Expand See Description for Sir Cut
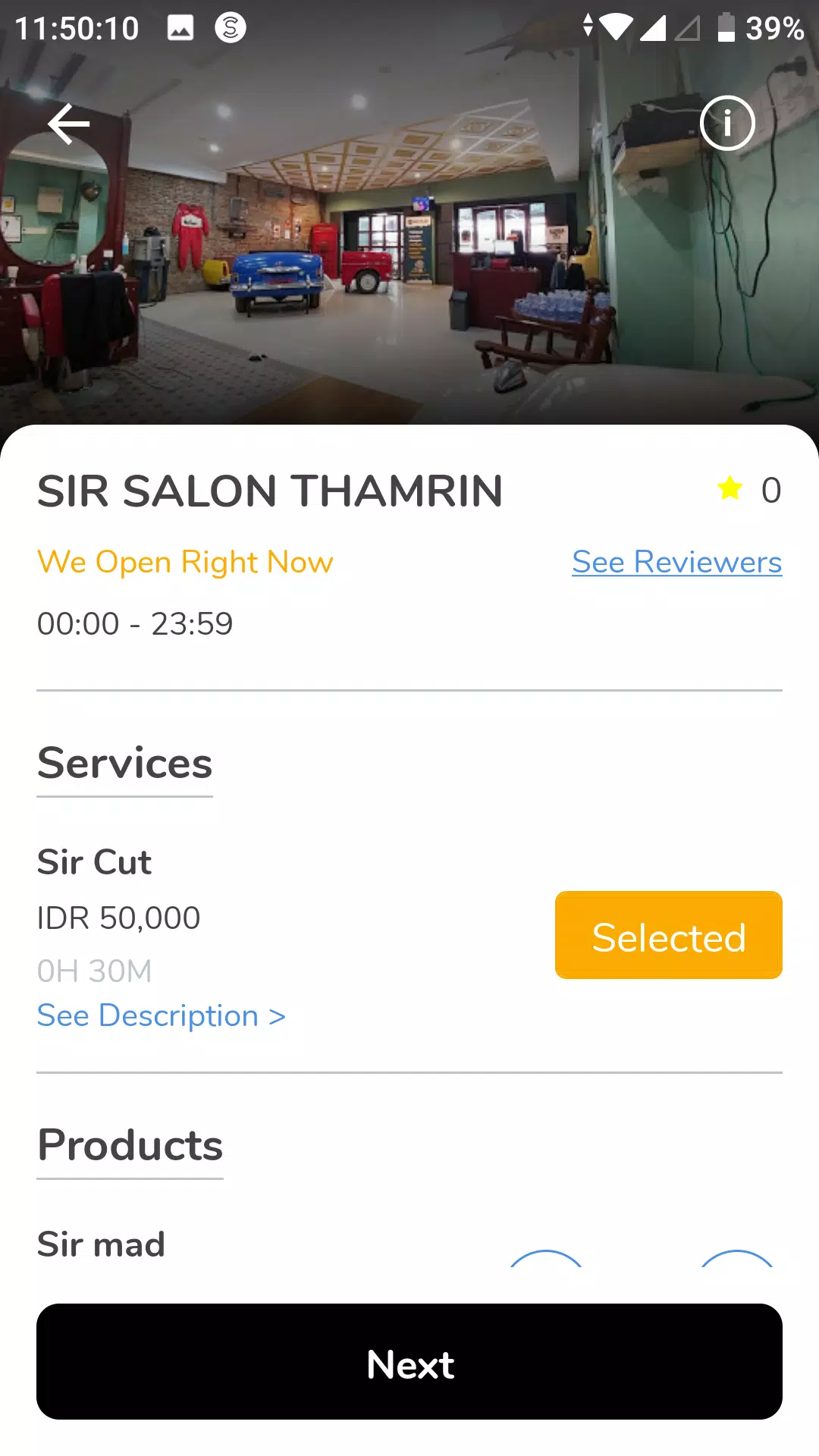The height and width of the screenshot is (1456, 819). point(161,1015)
